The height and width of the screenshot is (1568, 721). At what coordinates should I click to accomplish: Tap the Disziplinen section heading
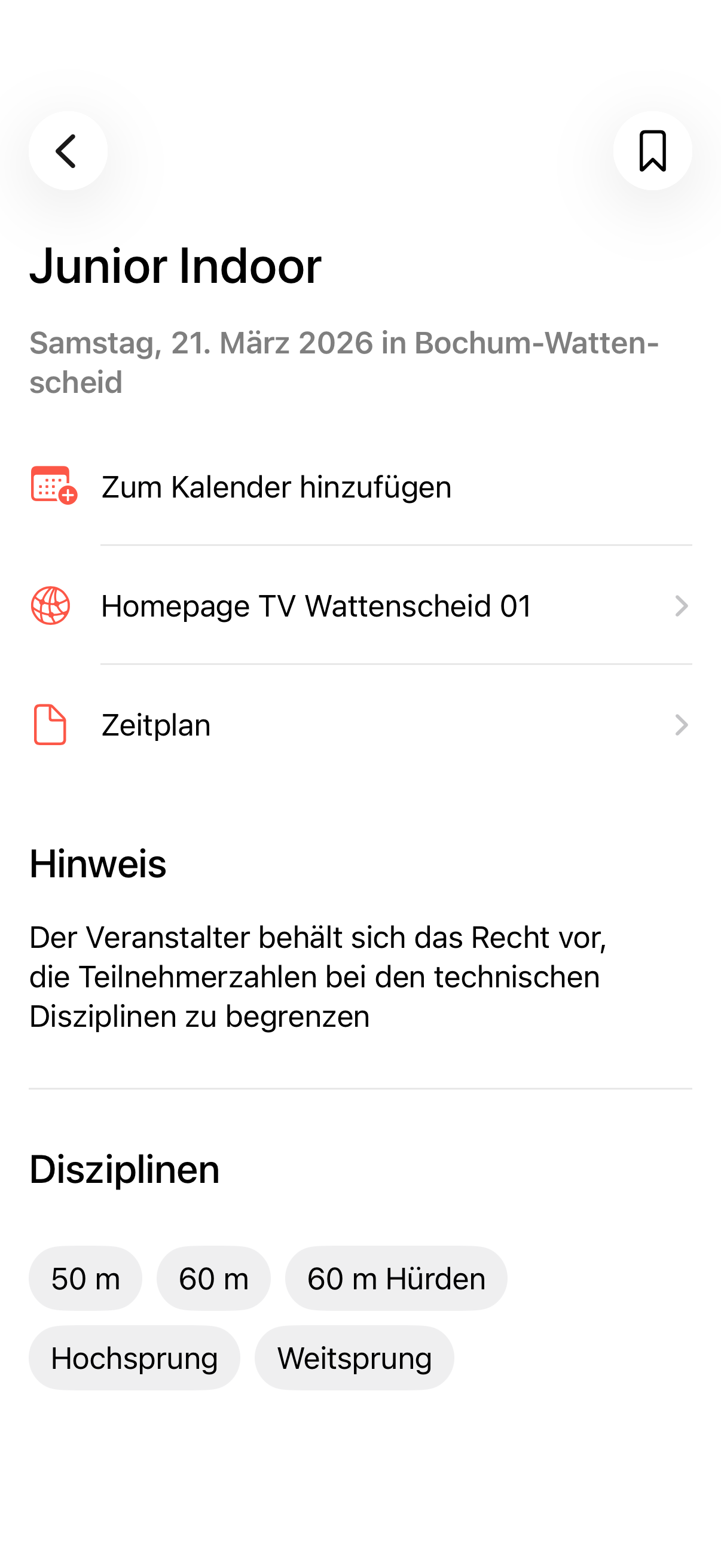coord(124,1168)
